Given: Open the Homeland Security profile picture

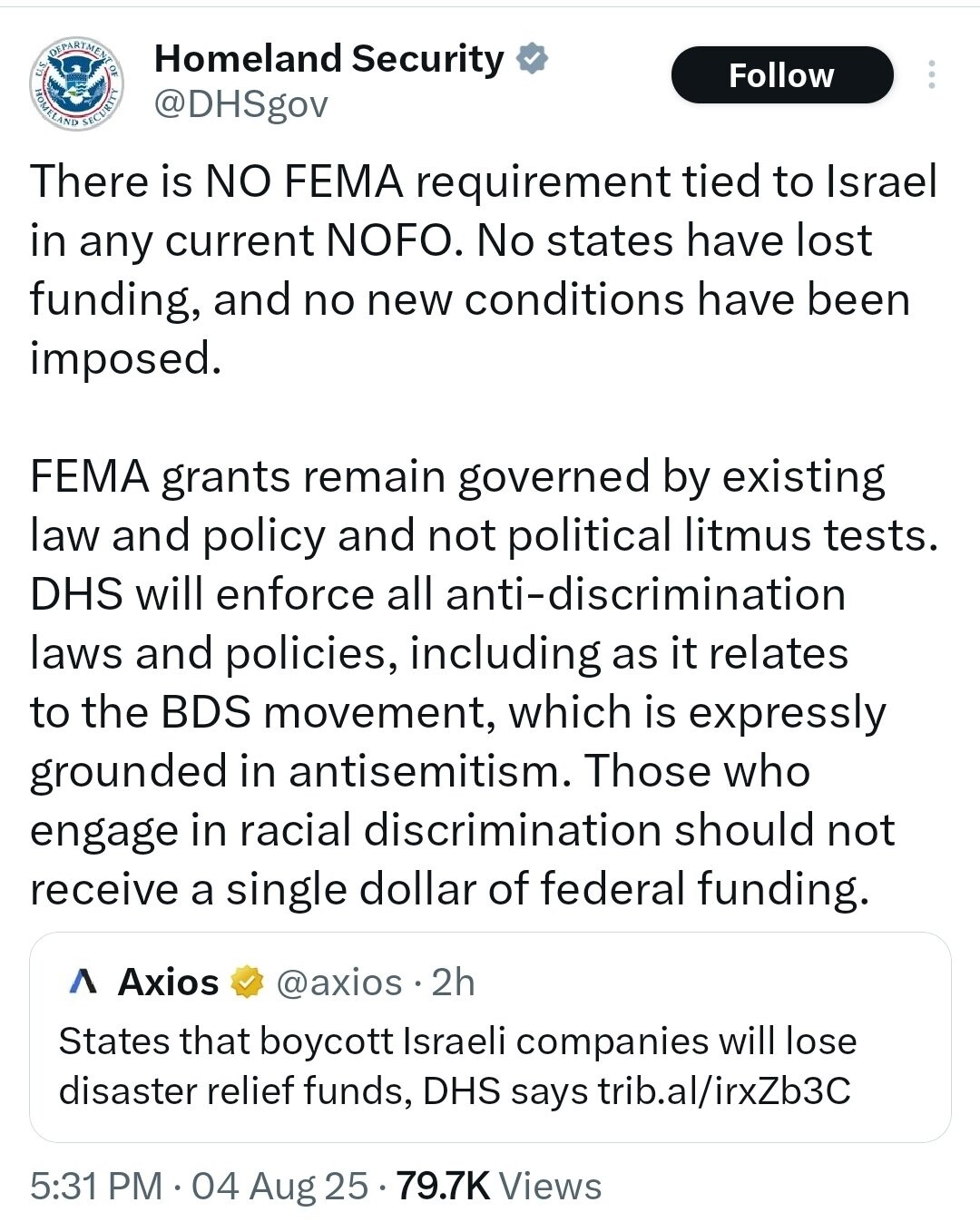Looking at the screenshot, I should click(x=76, y=84).
